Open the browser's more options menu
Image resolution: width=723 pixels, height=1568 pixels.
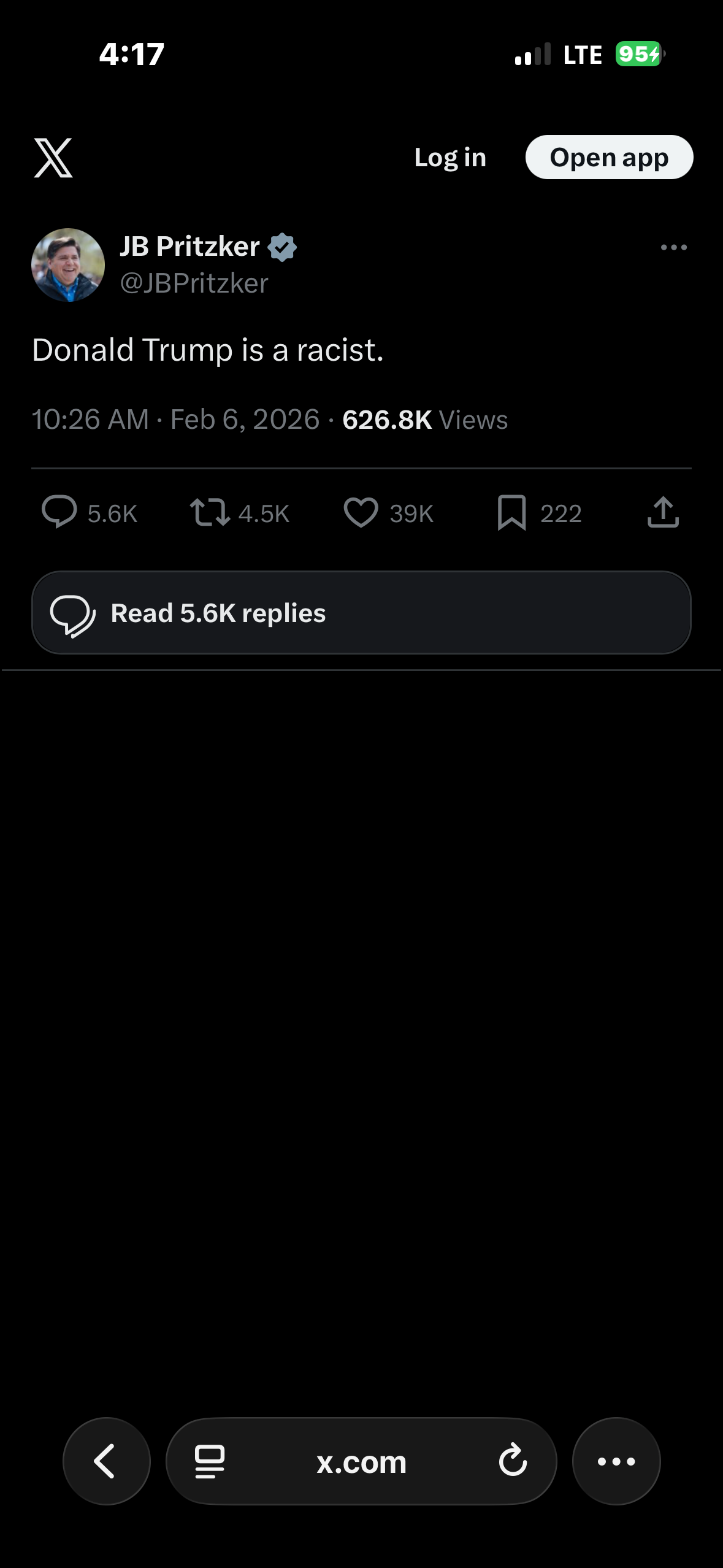616,1461
